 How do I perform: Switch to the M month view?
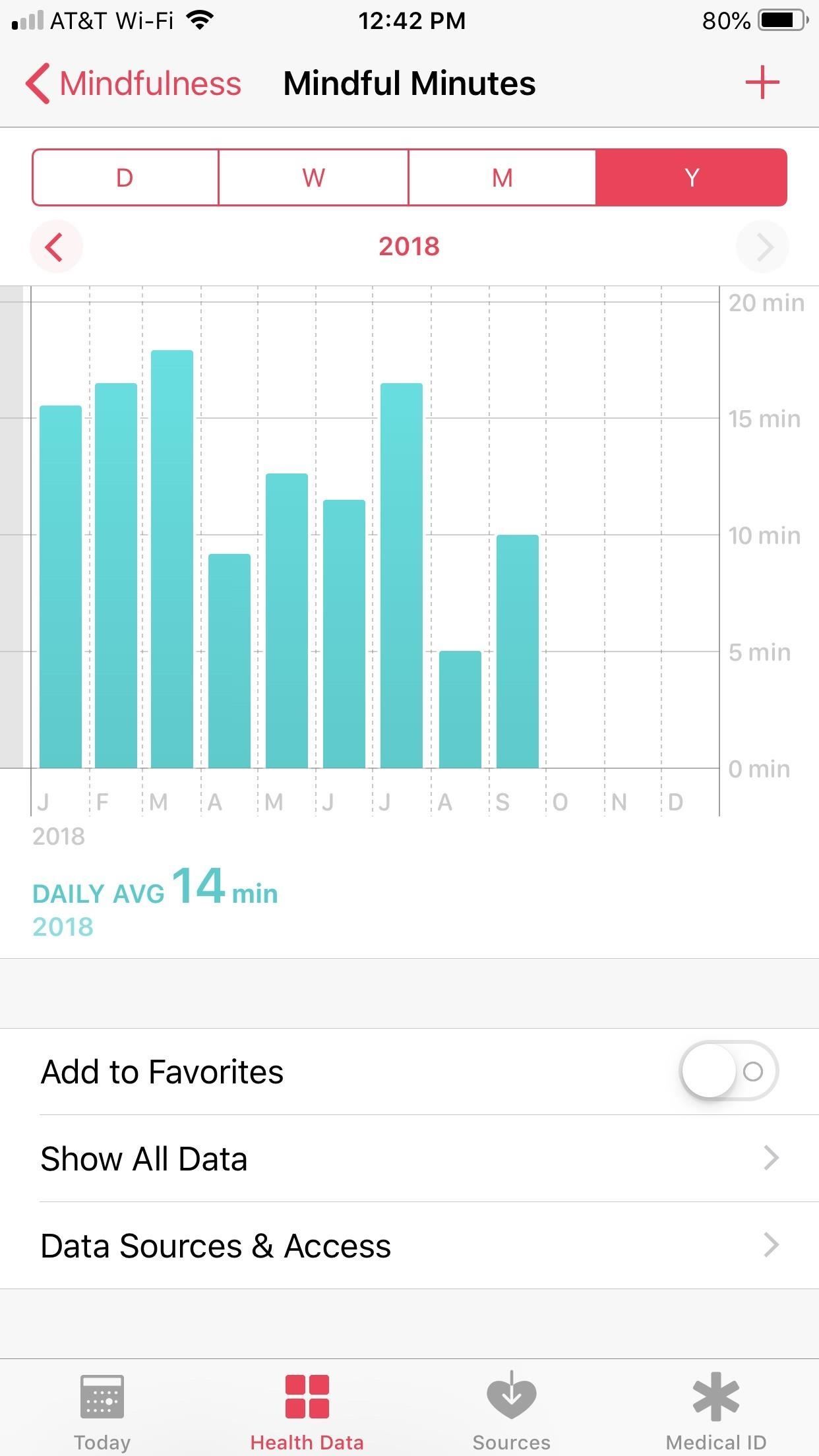point(502,177)
